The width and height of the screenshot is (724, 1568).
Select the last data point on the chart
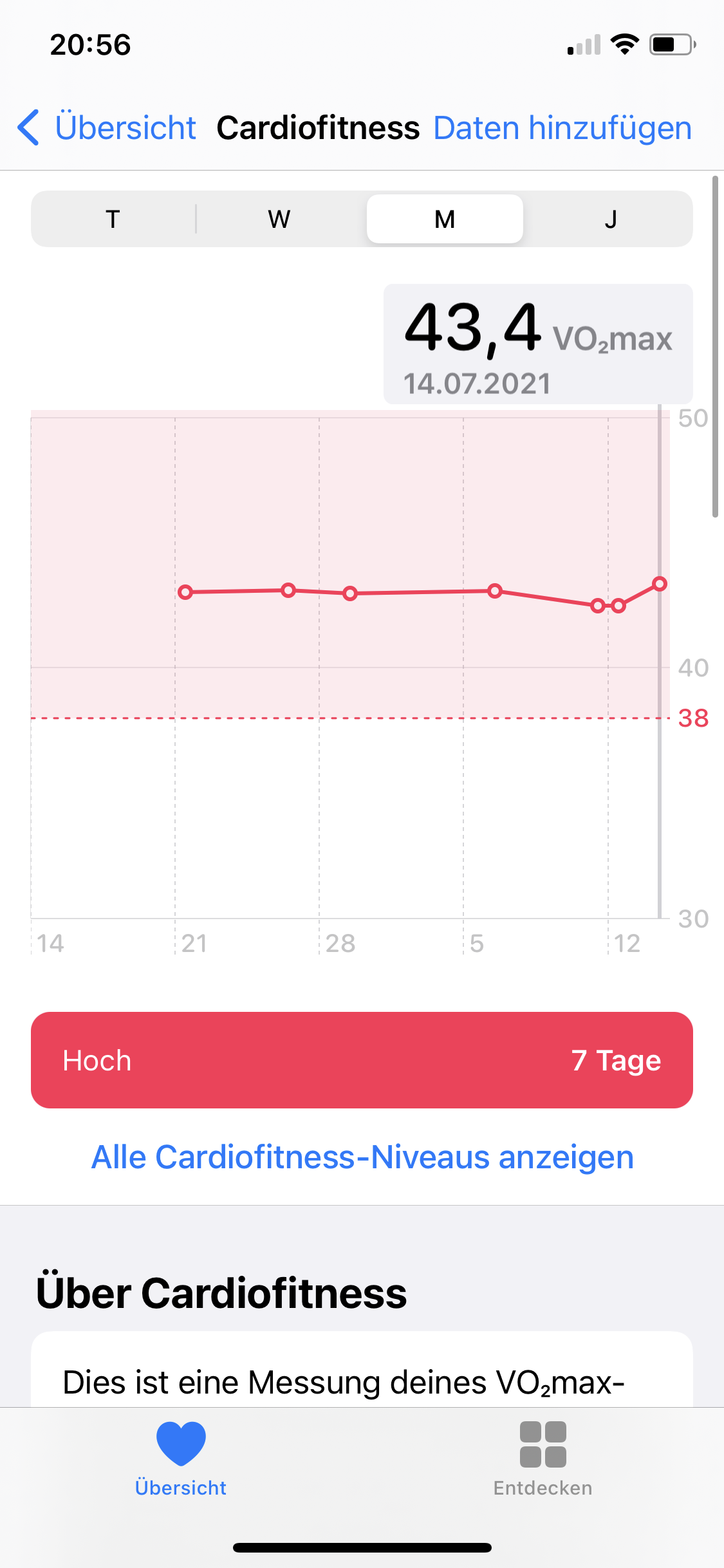coord(659,584)
